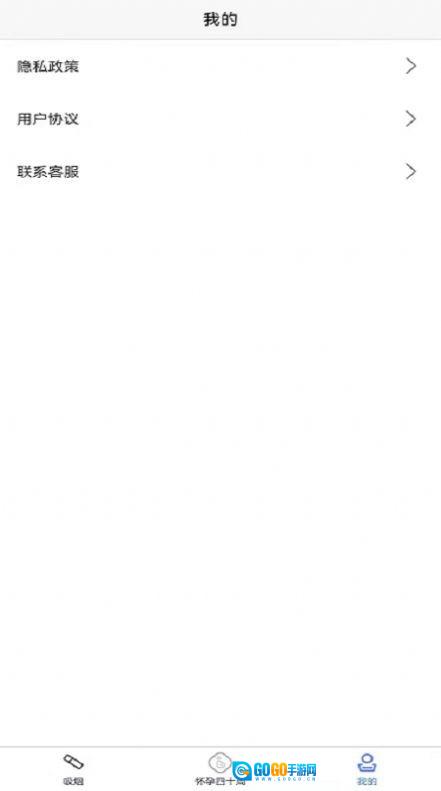Open the 隐私政策 row
Image resolution: width=441 pixels, height=791 pixels.
(x=220, y=66)
